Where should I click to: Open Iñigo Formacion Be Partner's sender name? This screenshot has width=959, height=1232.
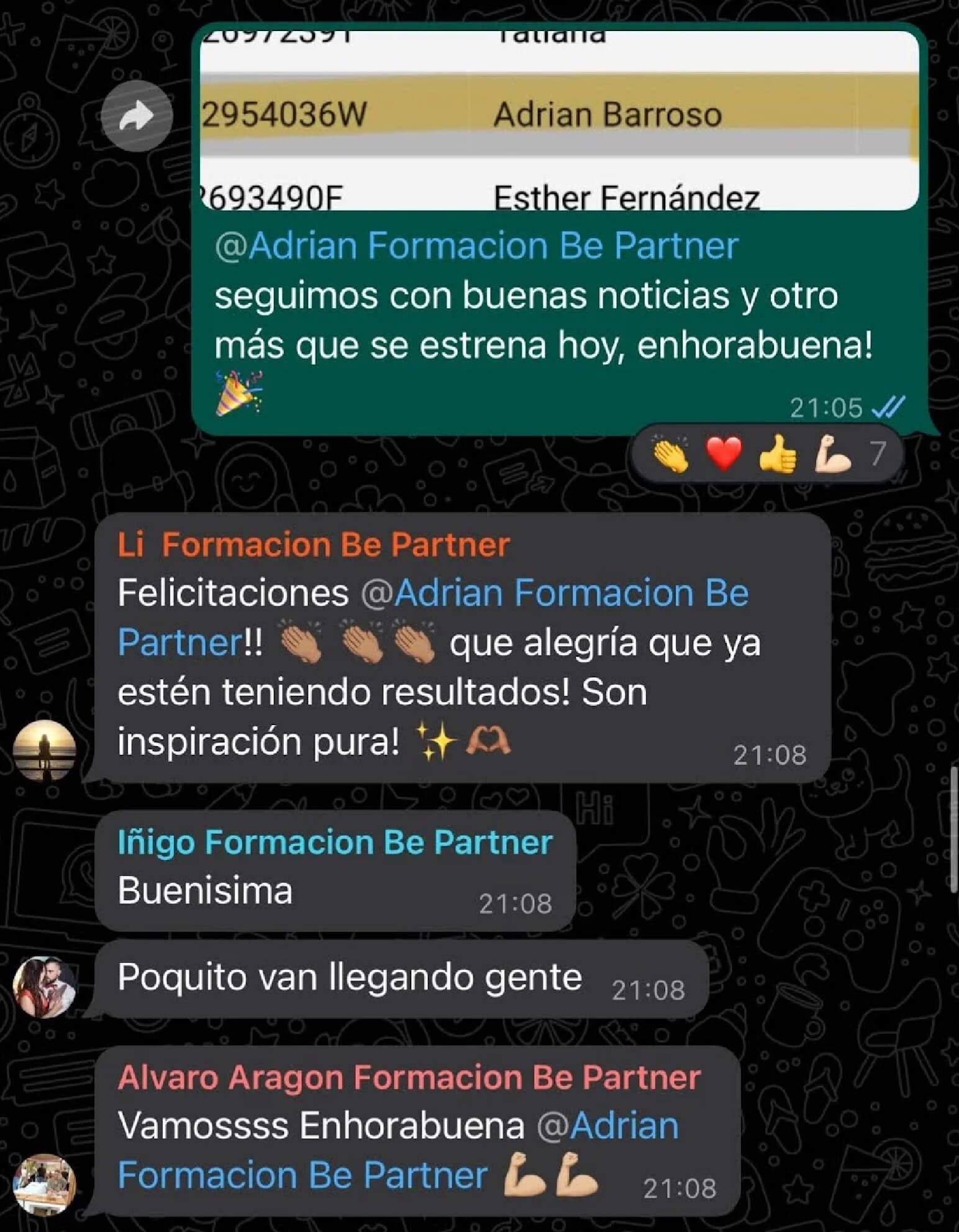point(335,842)
